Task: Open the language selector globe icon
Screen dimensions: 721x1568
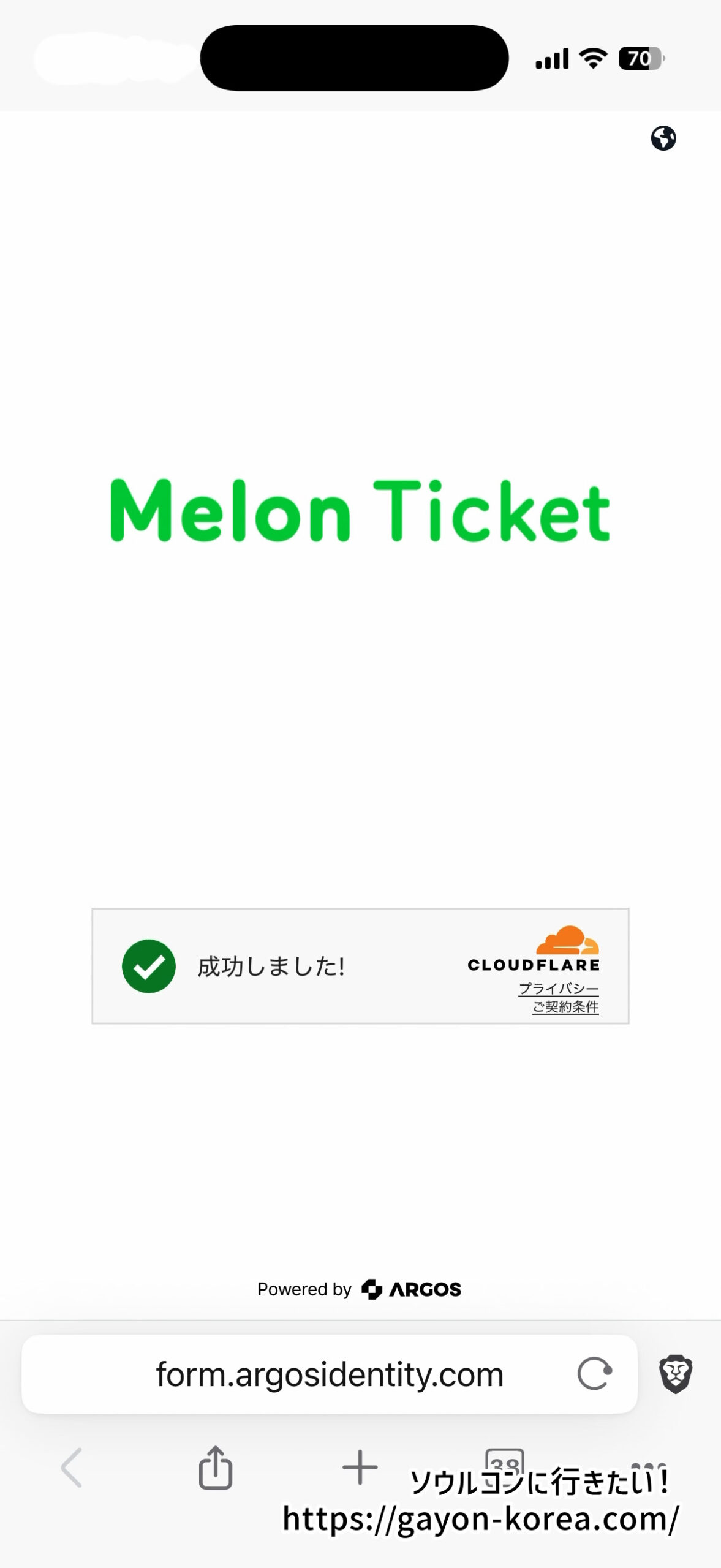Action: click(664, 139)
